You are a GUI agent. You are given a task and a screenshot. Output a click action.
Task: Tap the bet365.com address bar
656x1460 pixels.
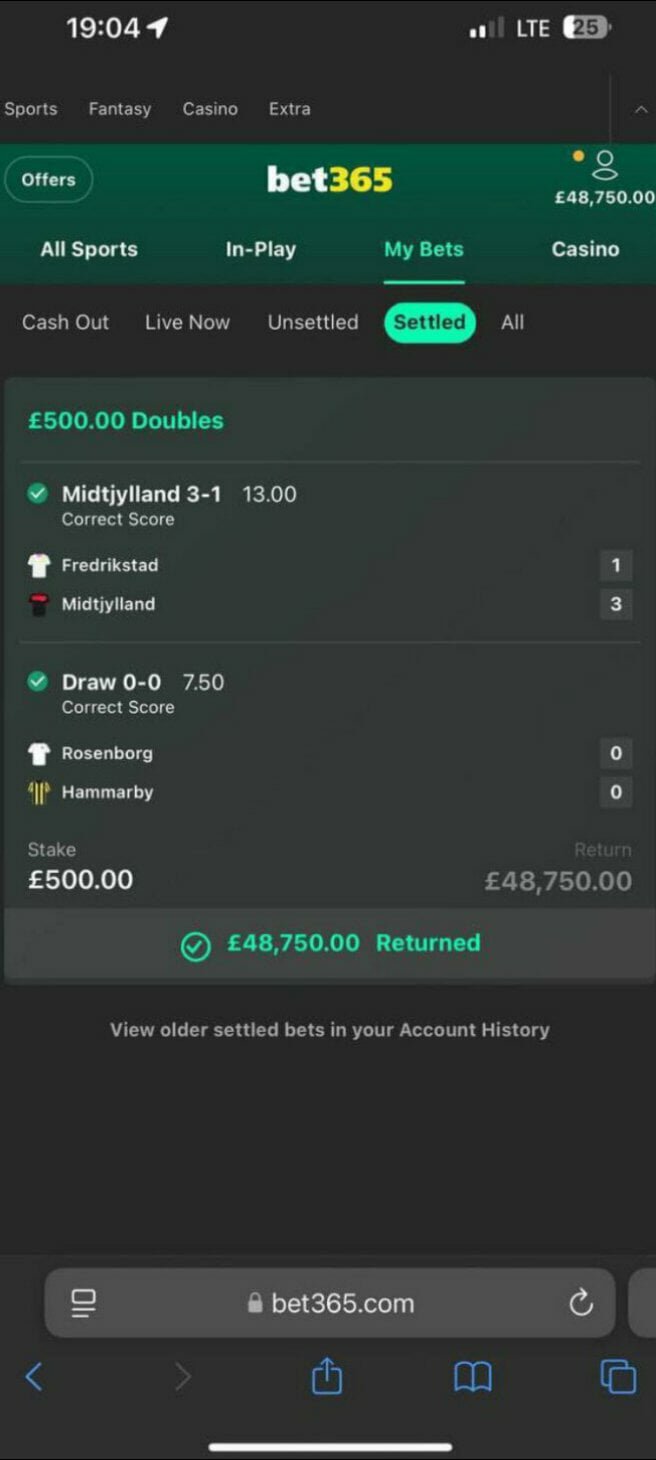click(x=330, y=1303)
